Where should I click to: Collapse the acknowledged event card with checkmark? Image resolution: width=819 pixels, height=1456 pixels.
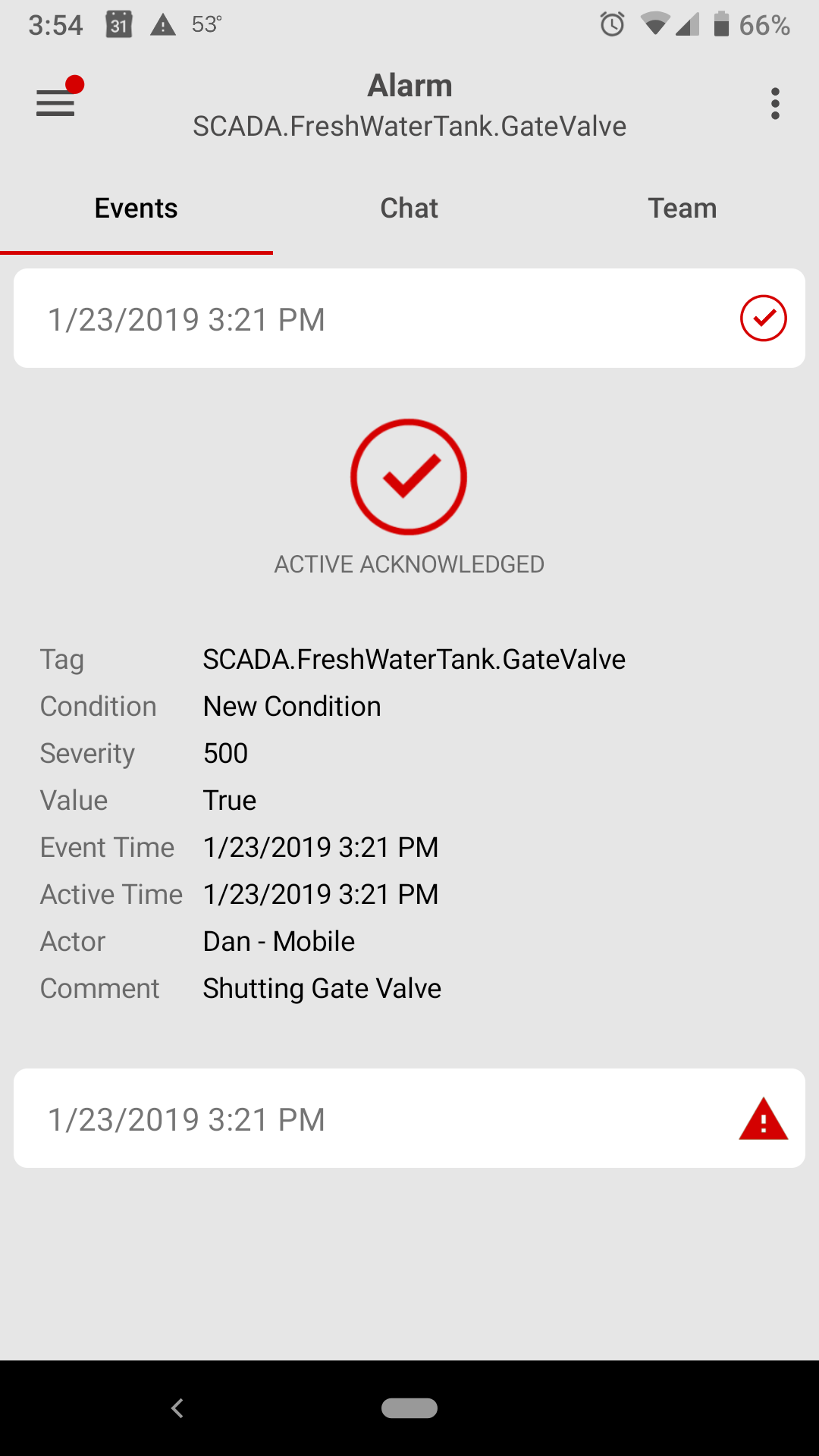pyautogui.click(x=409, y=318)
